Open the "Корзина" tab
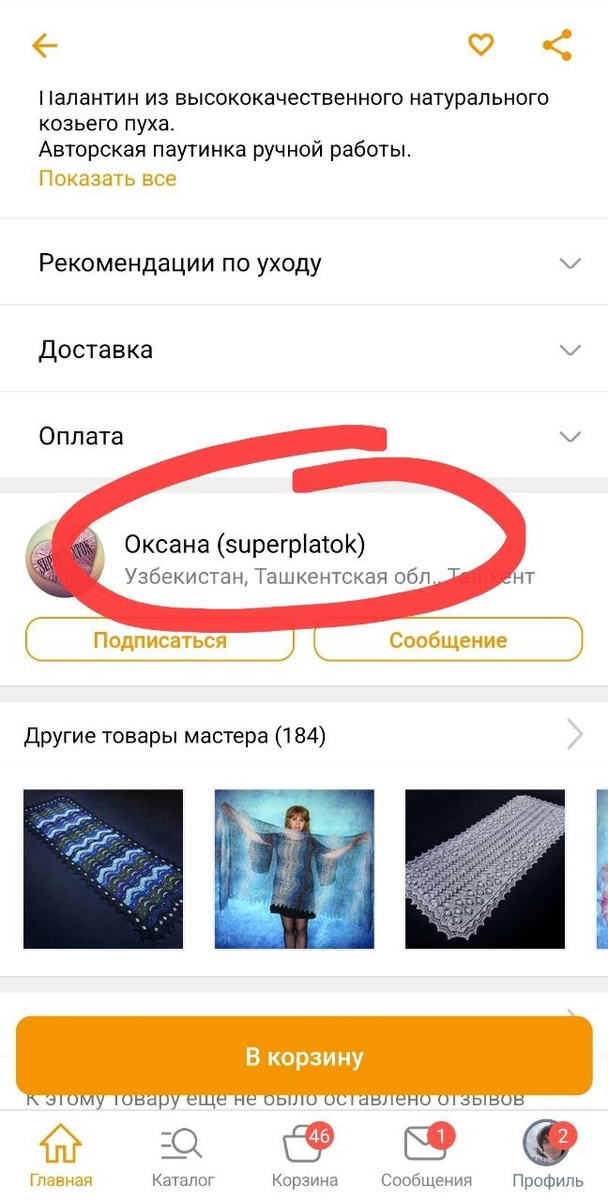Screen dimensions: 608x1200 pos(304,1155)
